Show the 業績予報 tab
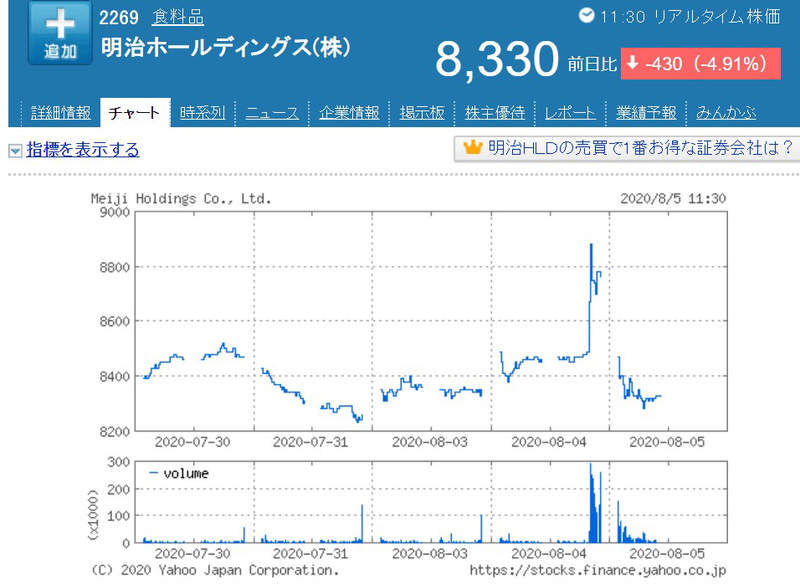Screen dimensions: 800x584 pos(646,112)
